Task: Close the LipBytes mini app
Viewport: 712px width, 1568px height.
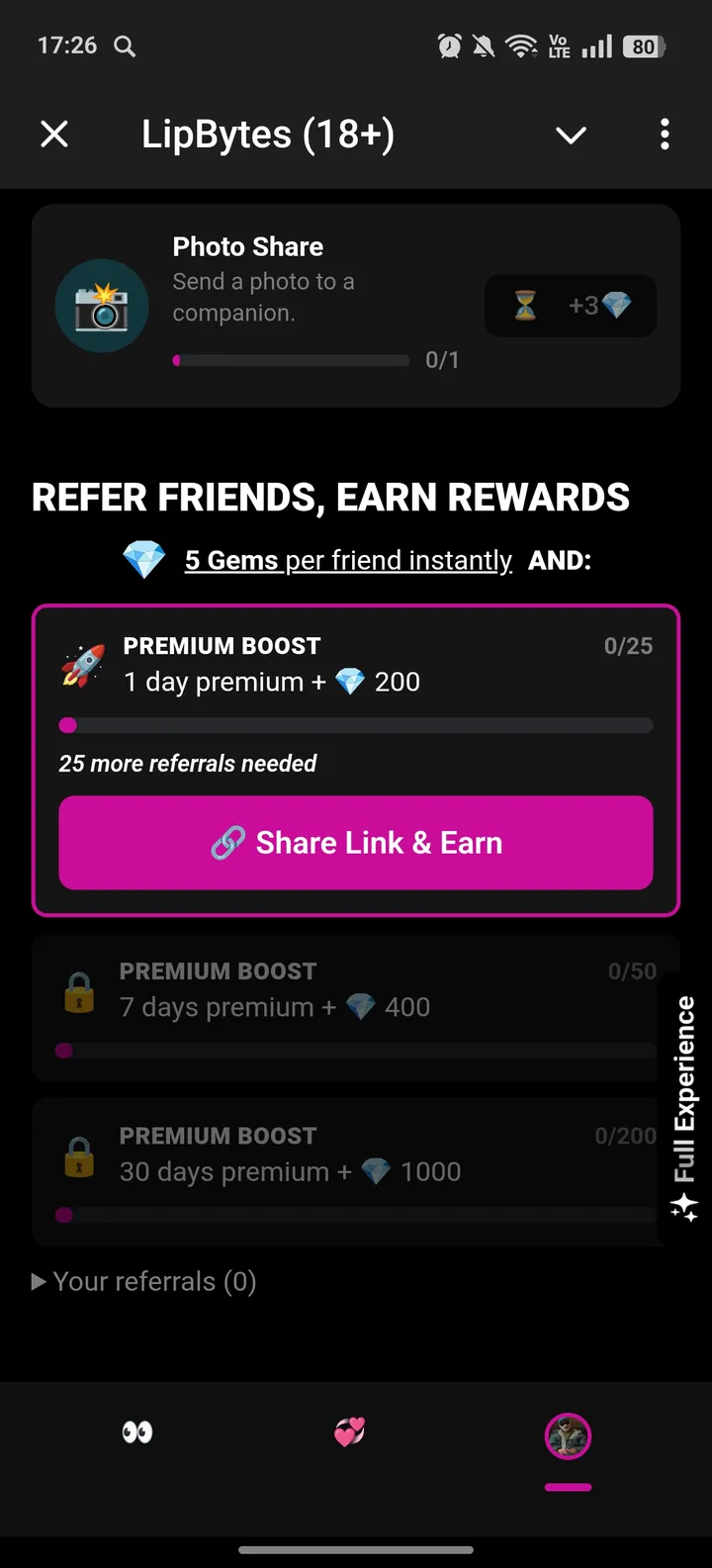Action: coord(54,135)
